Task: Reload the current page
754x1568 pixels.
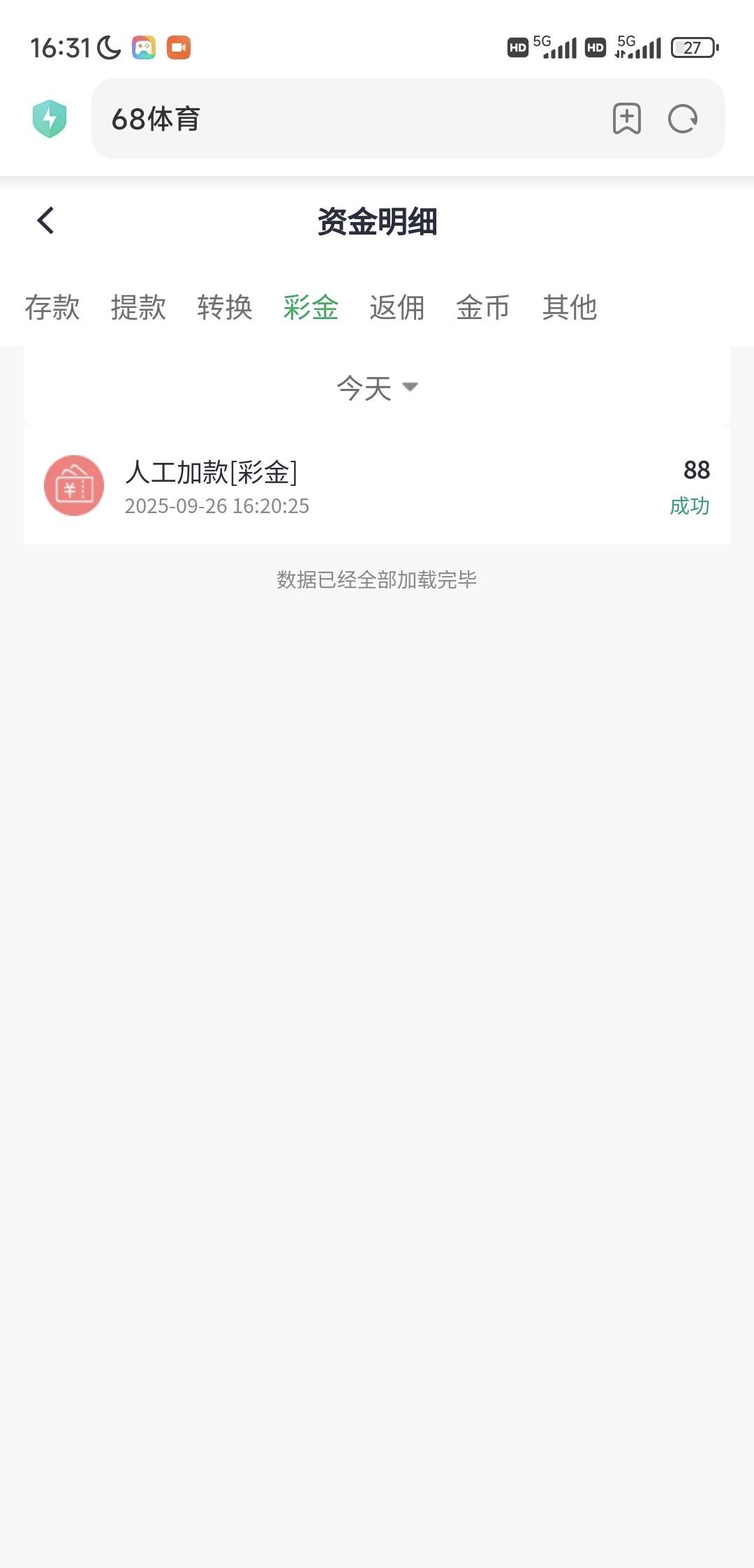Action: pyautogui.click(x=682, y=119)
